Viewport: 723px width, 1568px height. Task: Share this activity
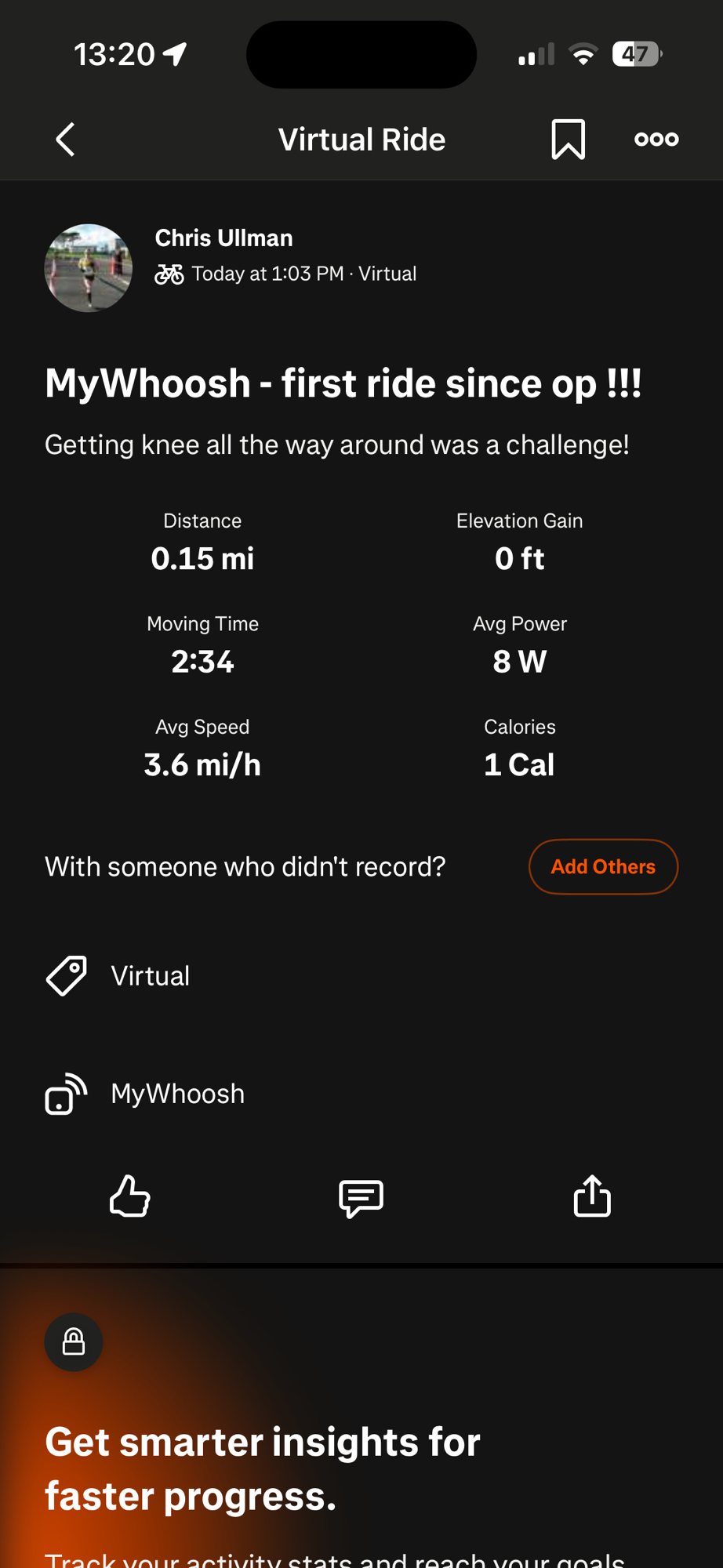click(592, 1196)
